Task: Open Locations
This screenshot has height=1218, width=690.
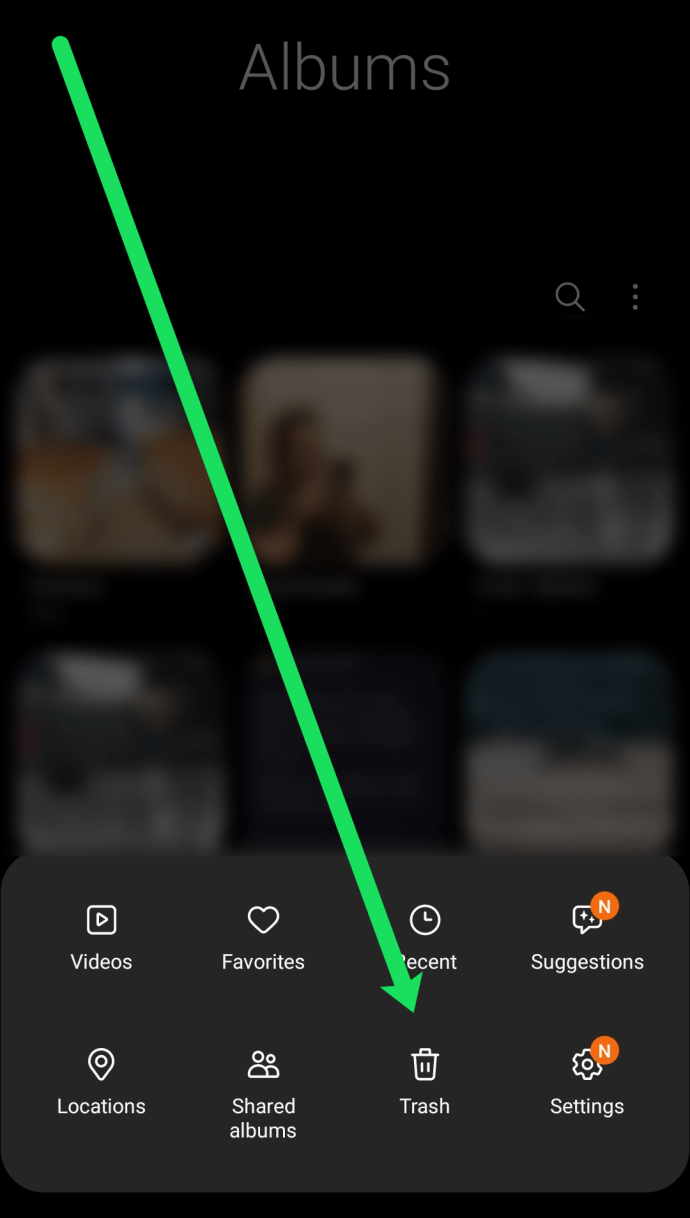Action: pos(101,1080)
